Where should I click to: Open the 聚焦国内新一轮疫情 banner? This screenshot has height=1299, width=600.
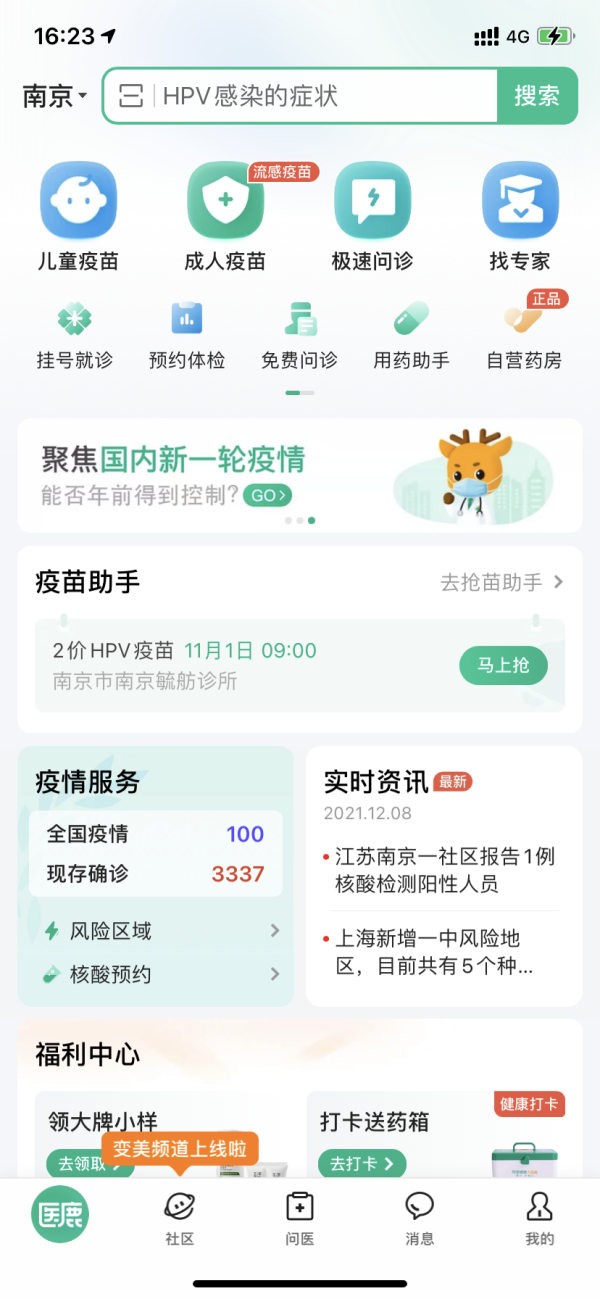click(299, 475)
